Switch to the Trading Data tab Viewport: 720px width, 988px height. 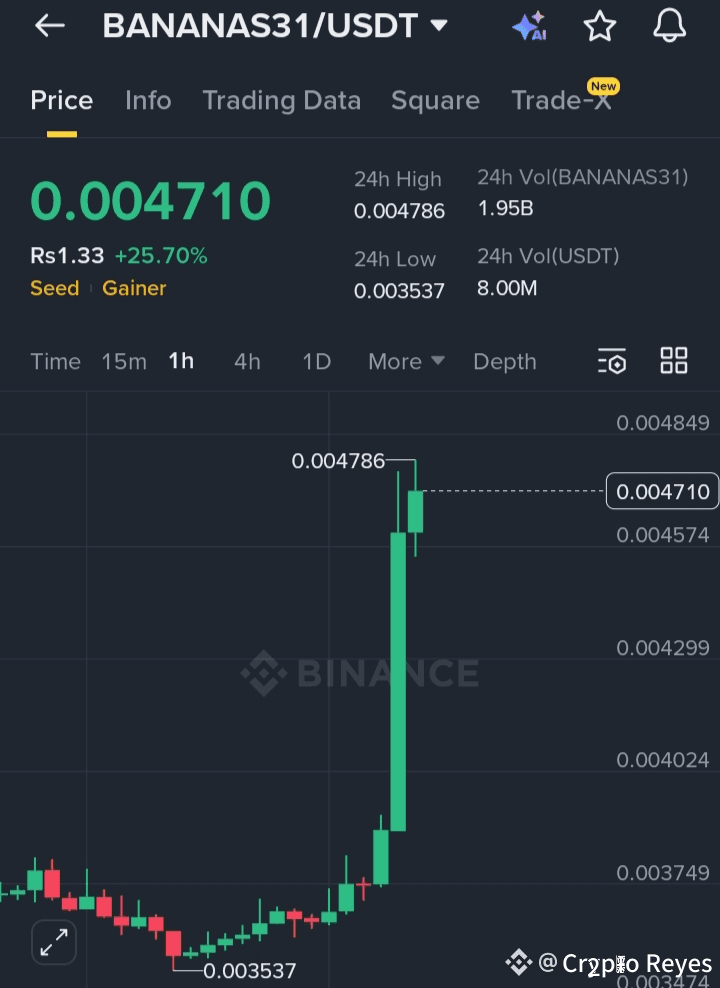[281, 100]
